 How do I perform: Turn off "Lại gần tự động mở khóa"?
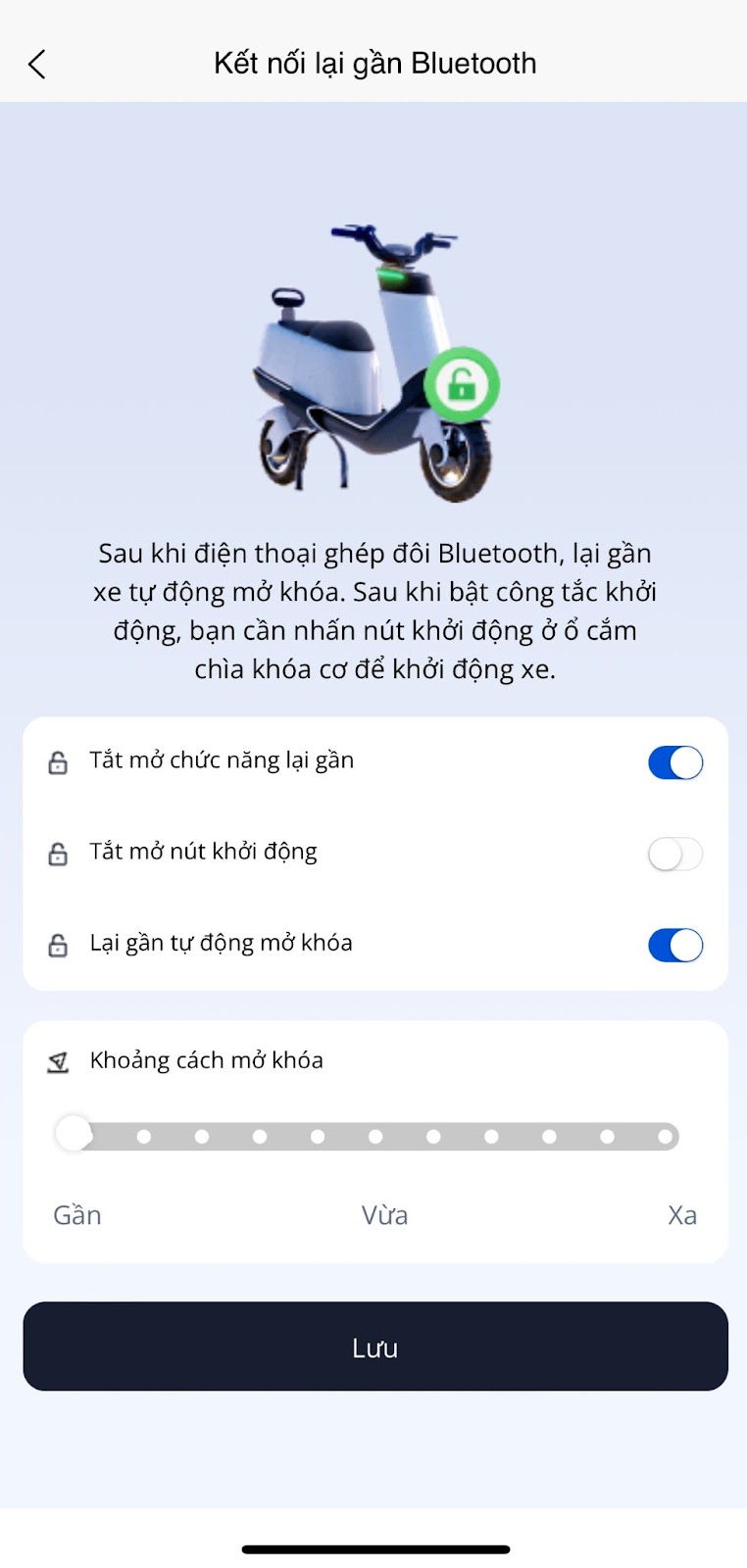tap(674, 945)
